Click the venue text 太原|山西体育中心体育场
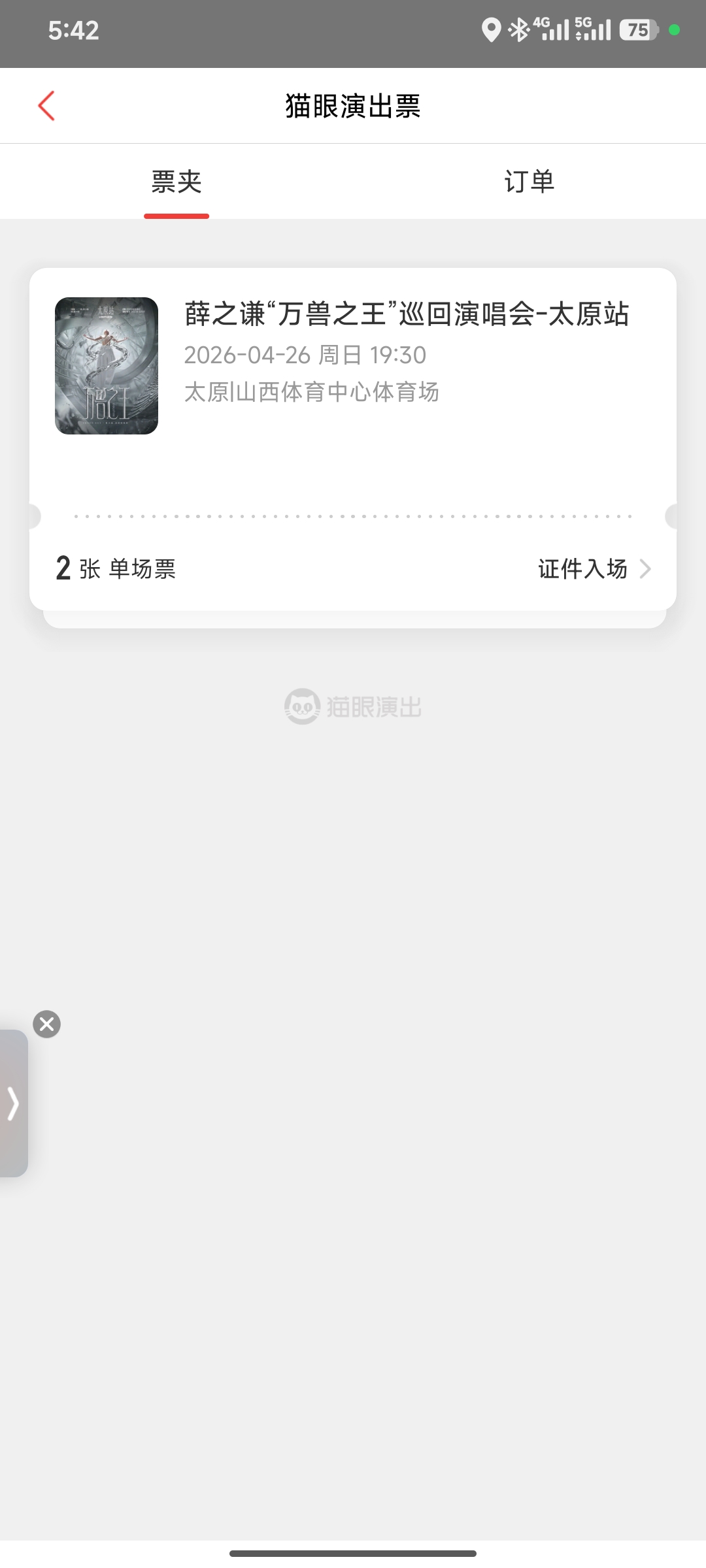Image resolution: width=706 pixels, height=1568 pixels. click(312, 393)
